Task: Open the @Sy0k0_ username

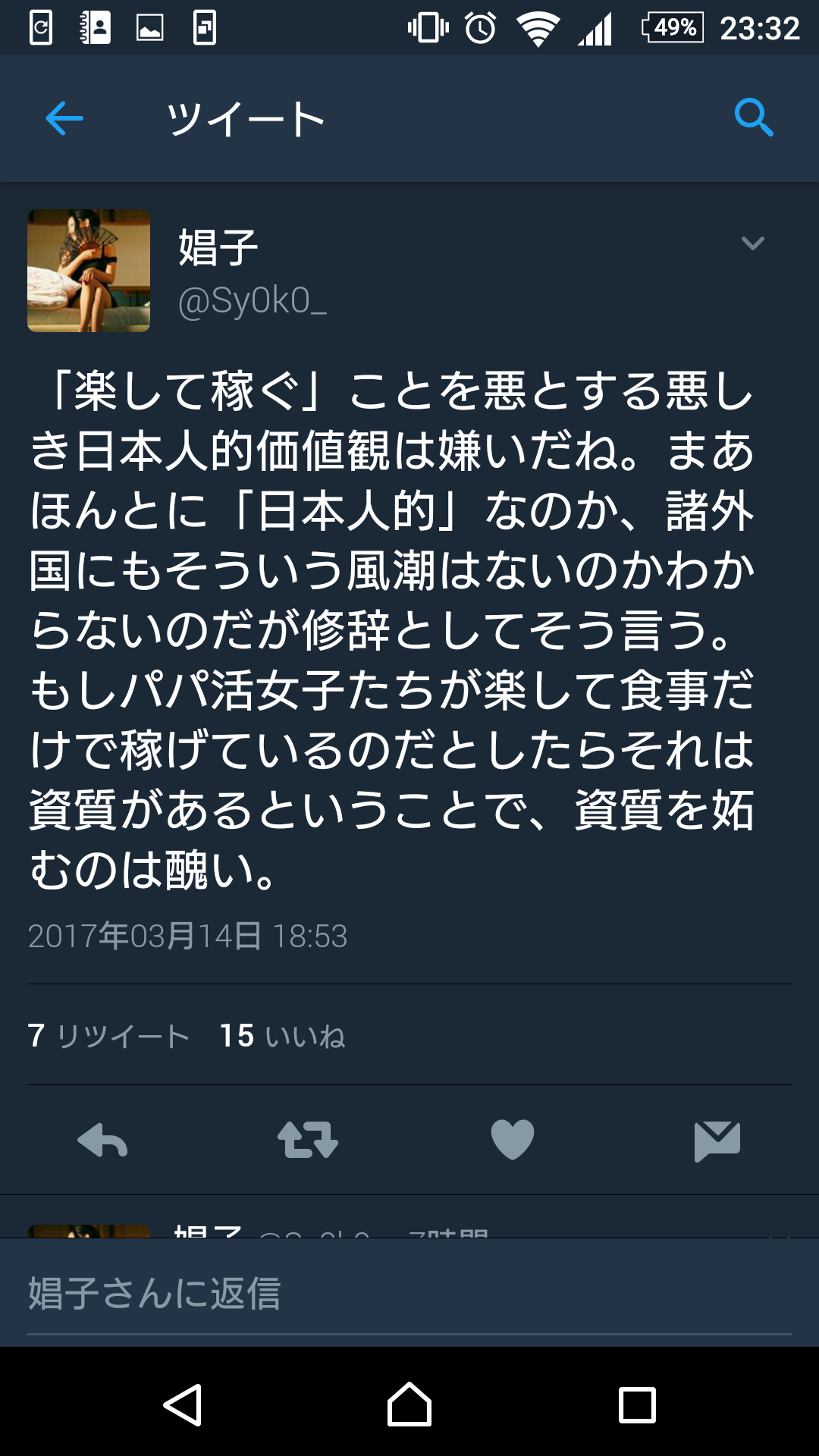Action: (x=252, y=301)
